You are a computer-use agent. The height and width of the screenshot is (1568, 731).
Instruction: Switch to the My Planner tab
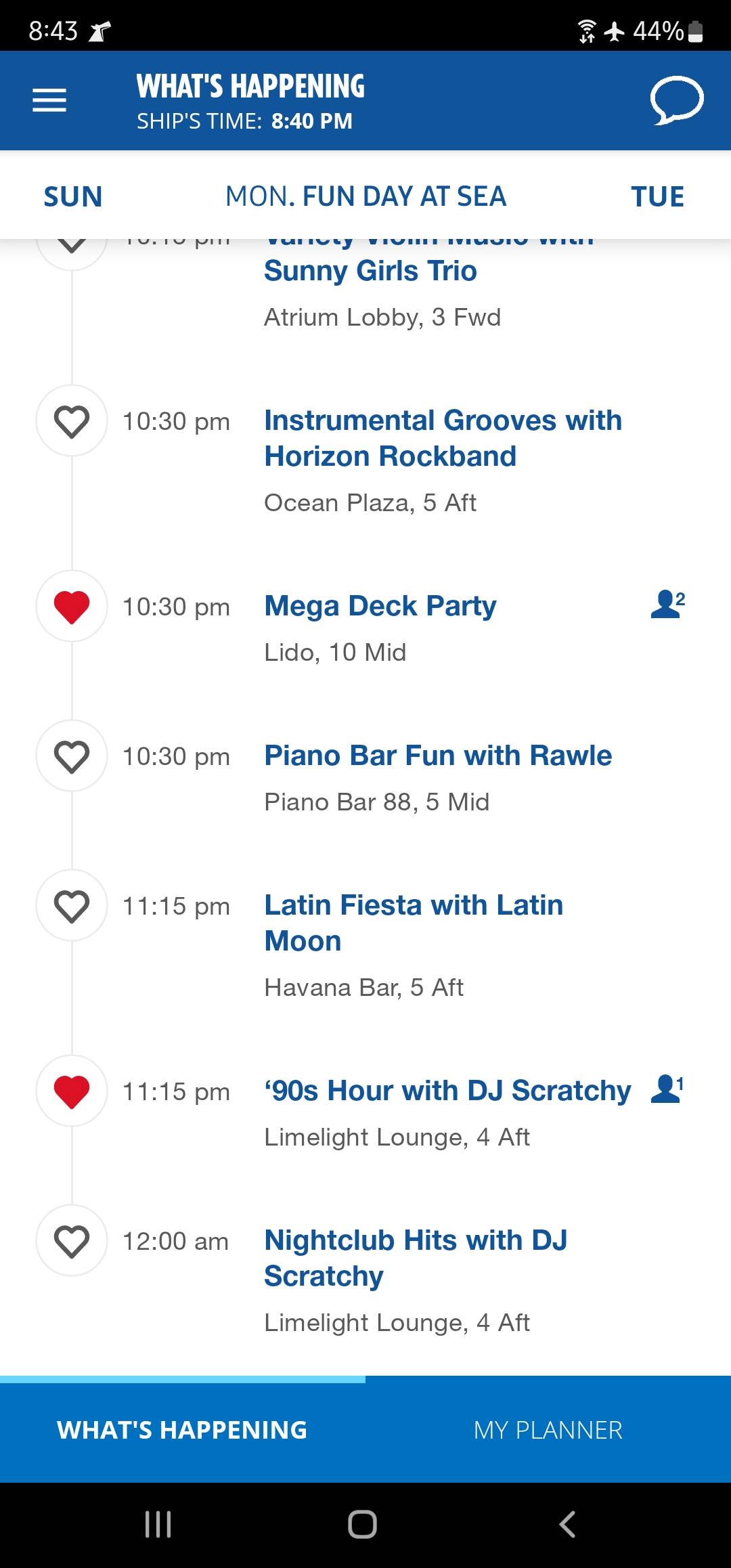[548, 1430]
